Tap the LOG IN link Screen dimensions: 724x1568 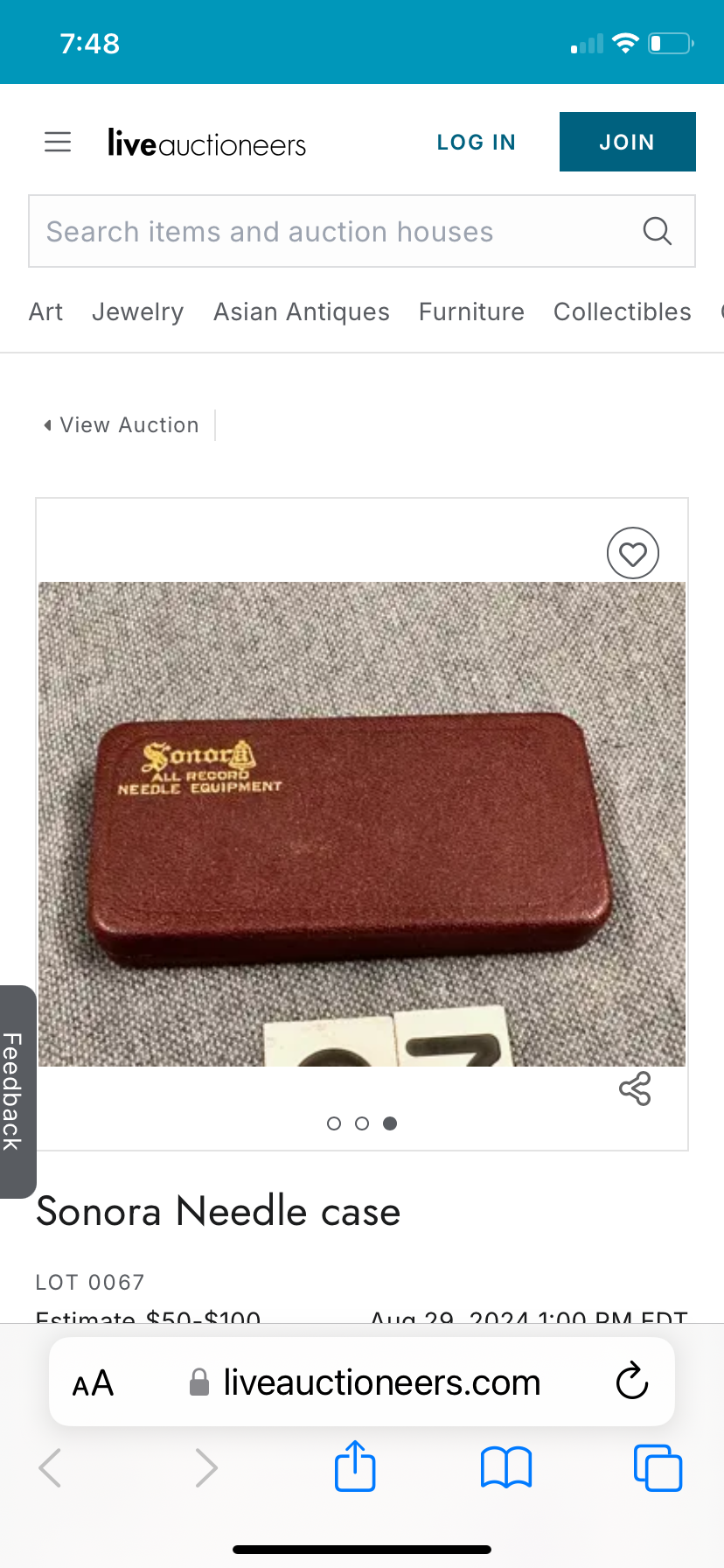[476, 143]
